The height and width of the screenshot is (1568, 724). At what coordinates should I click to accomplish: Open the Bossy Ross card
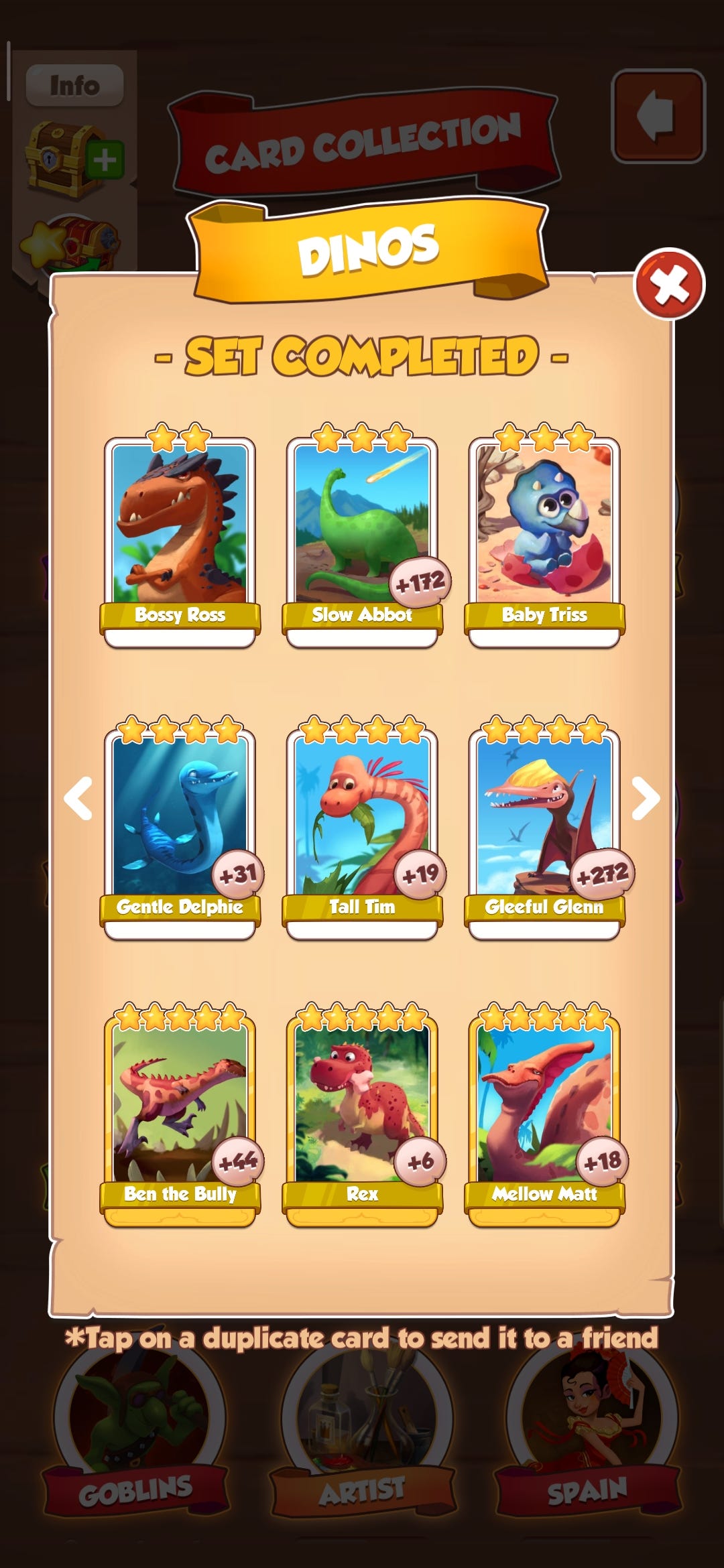point(180,529)
